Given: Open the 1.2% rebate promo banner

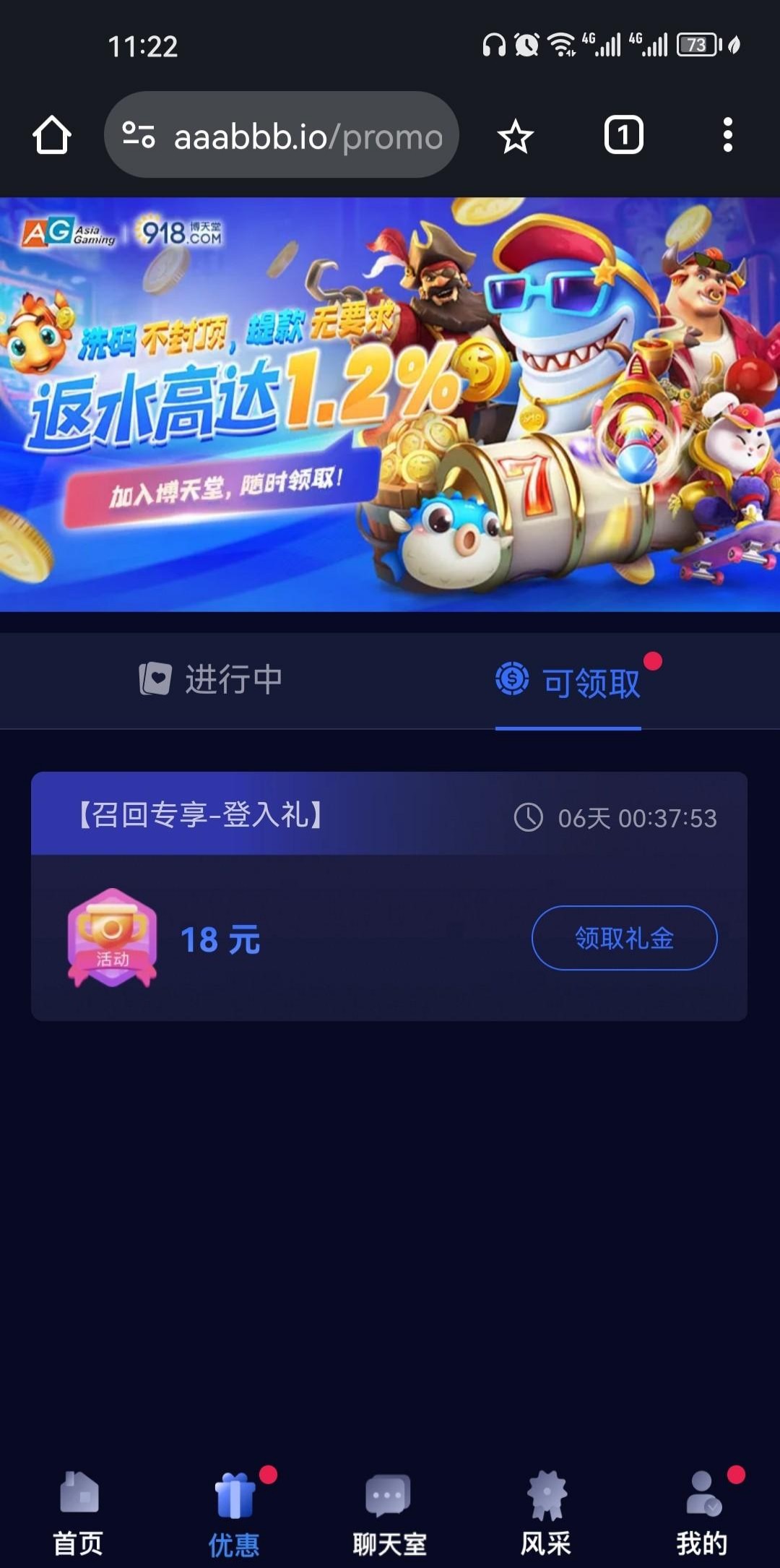Looking at the screenshot, I should point(390,405).
